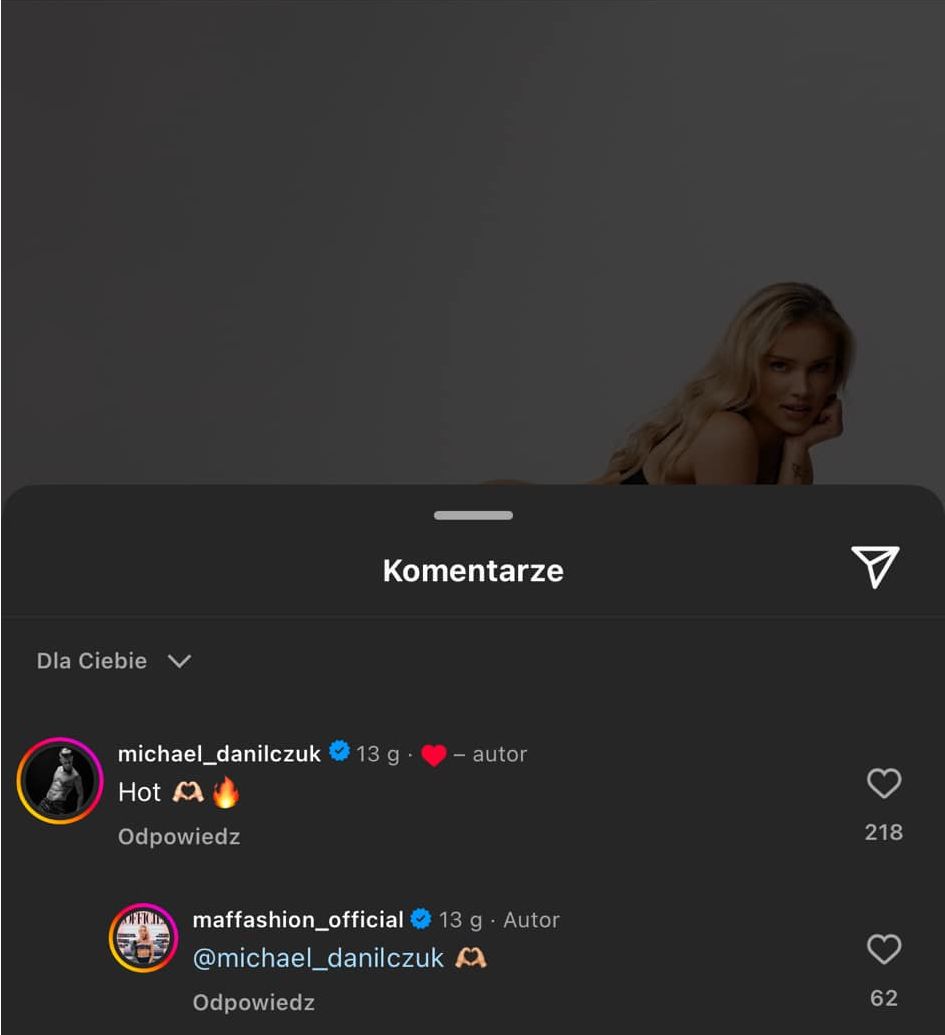Share the post via the paper plane icon
Viewport: 945px width, 1035px height.
click(x=875, y=567)
